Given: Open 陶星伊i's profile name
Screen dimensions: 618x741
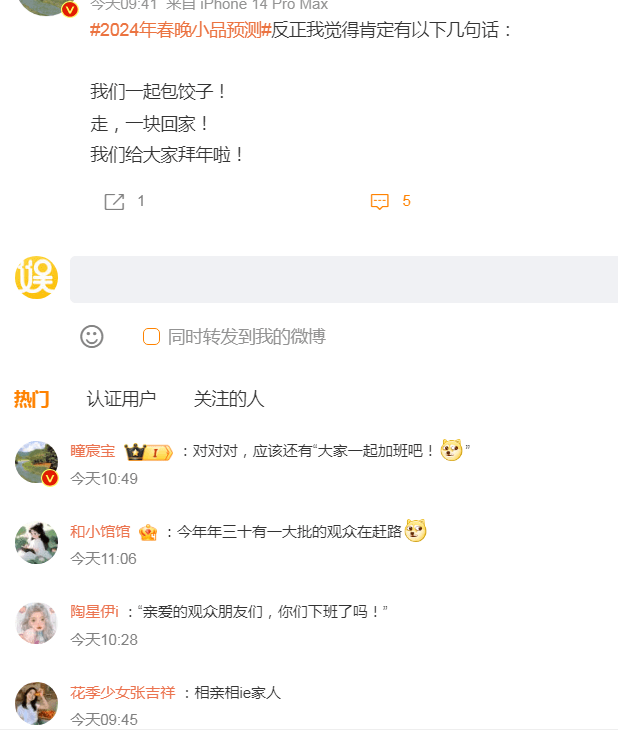Looking at the screenshot, I should [95, 611].
